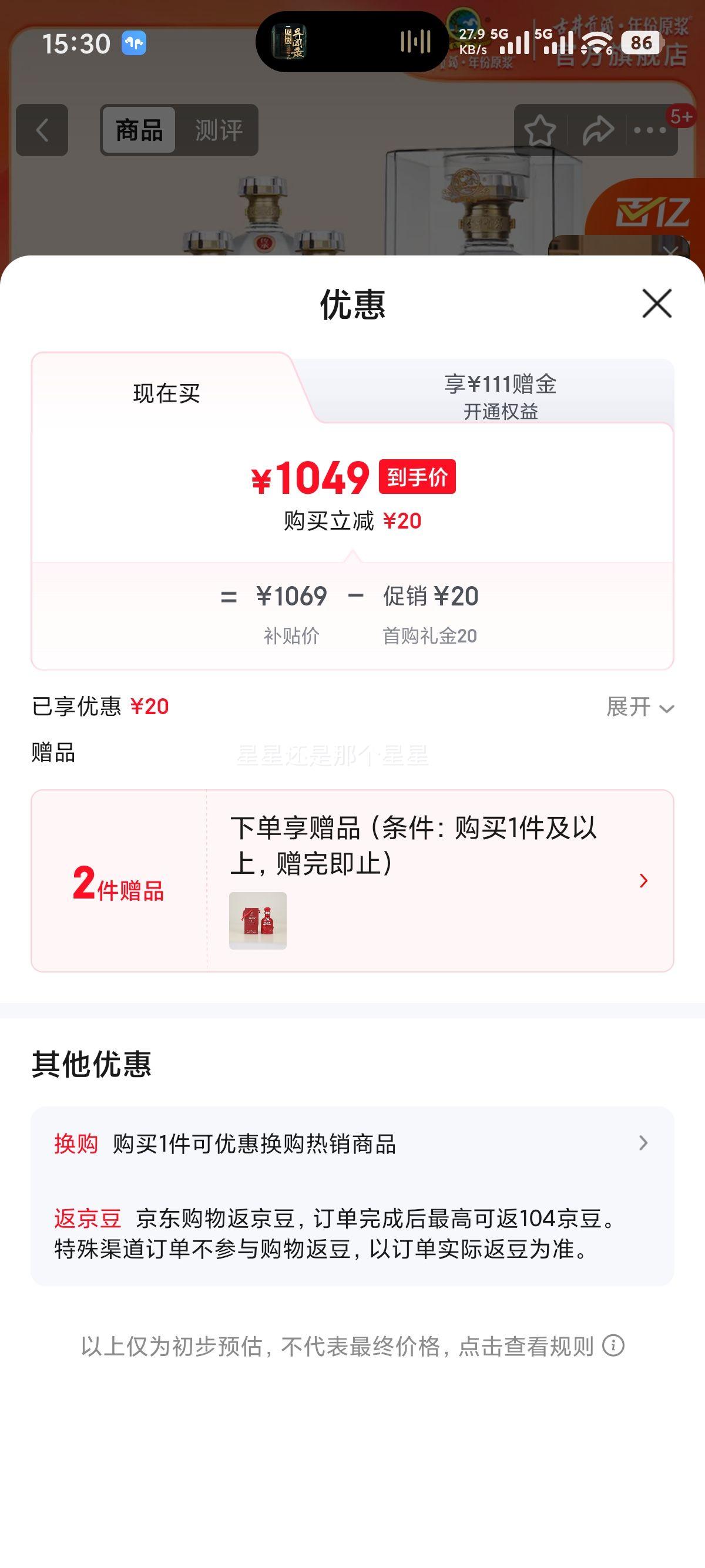This screenshot has height=1568, width=705.
Task: Tap the Wi-Fi indicator in the status bar
Action: pyautogui.click(x=599, y=43)
